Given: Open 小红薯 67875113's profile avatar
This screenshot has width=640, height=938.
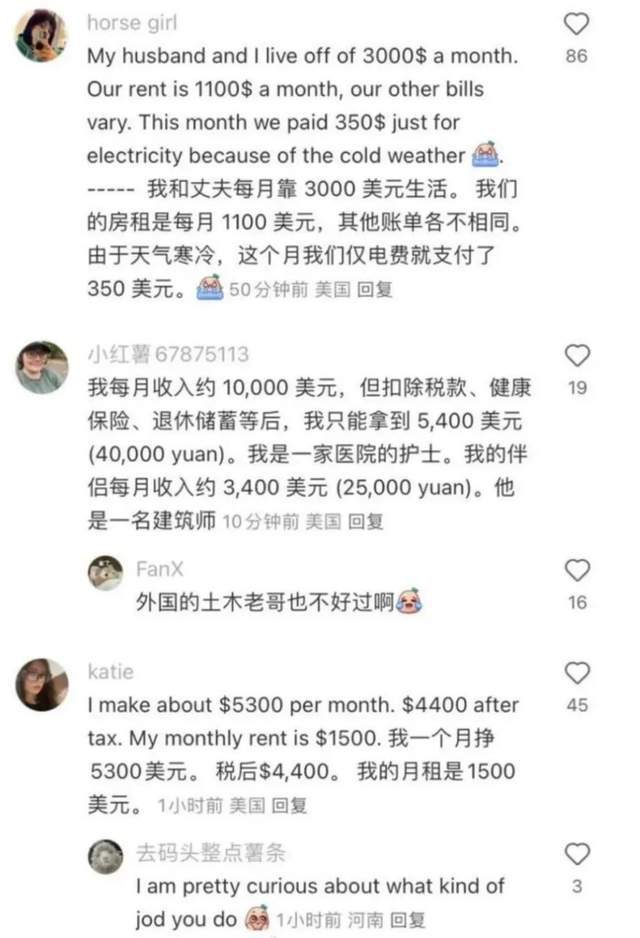Looking at the screenshot, I should pos(41,367).
